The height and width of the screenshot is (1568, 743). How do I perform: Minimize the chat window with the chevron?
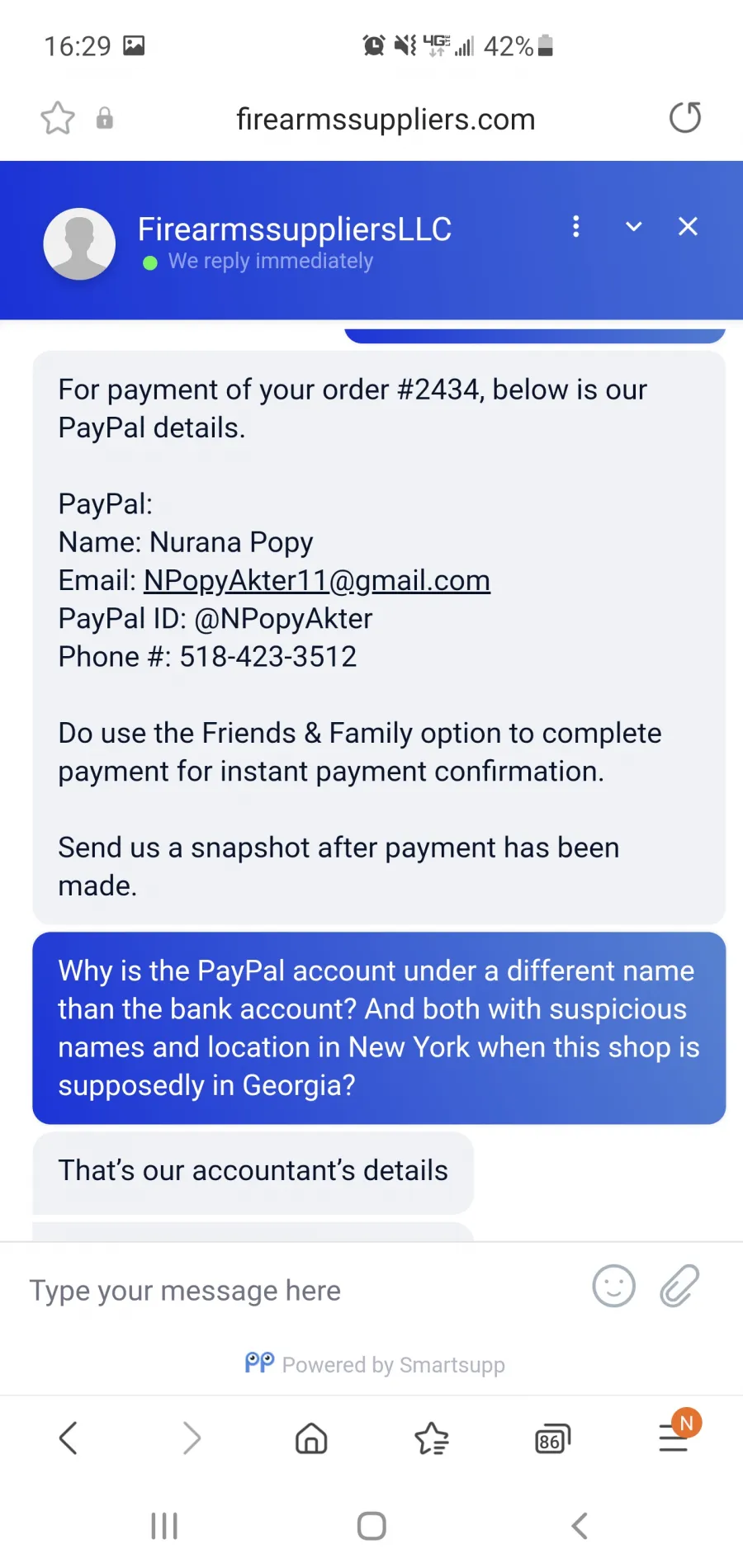click(633, 227)
